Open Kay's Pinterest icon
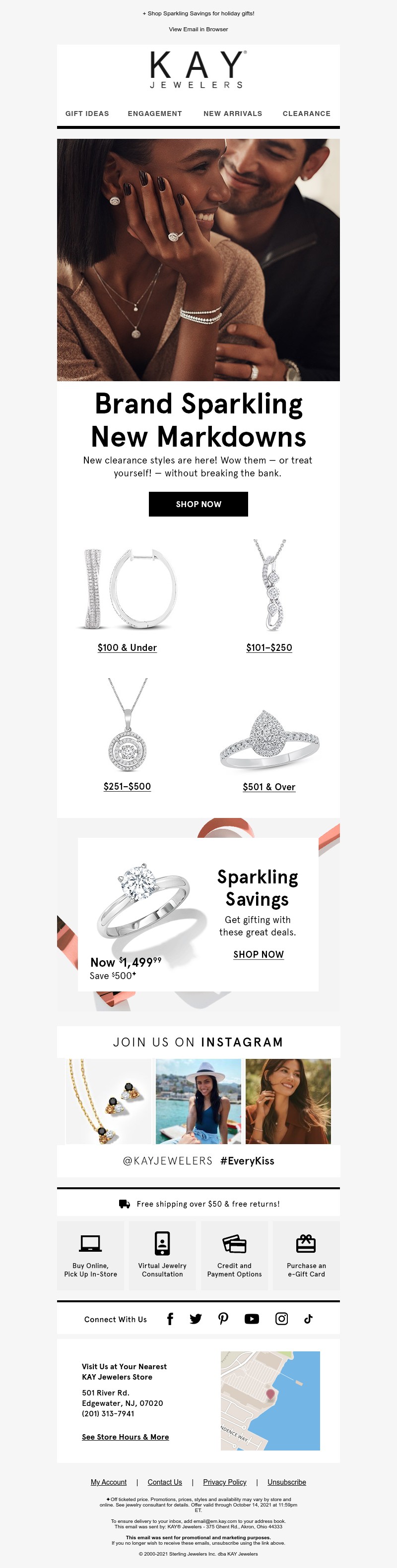 pos(223,1319)
